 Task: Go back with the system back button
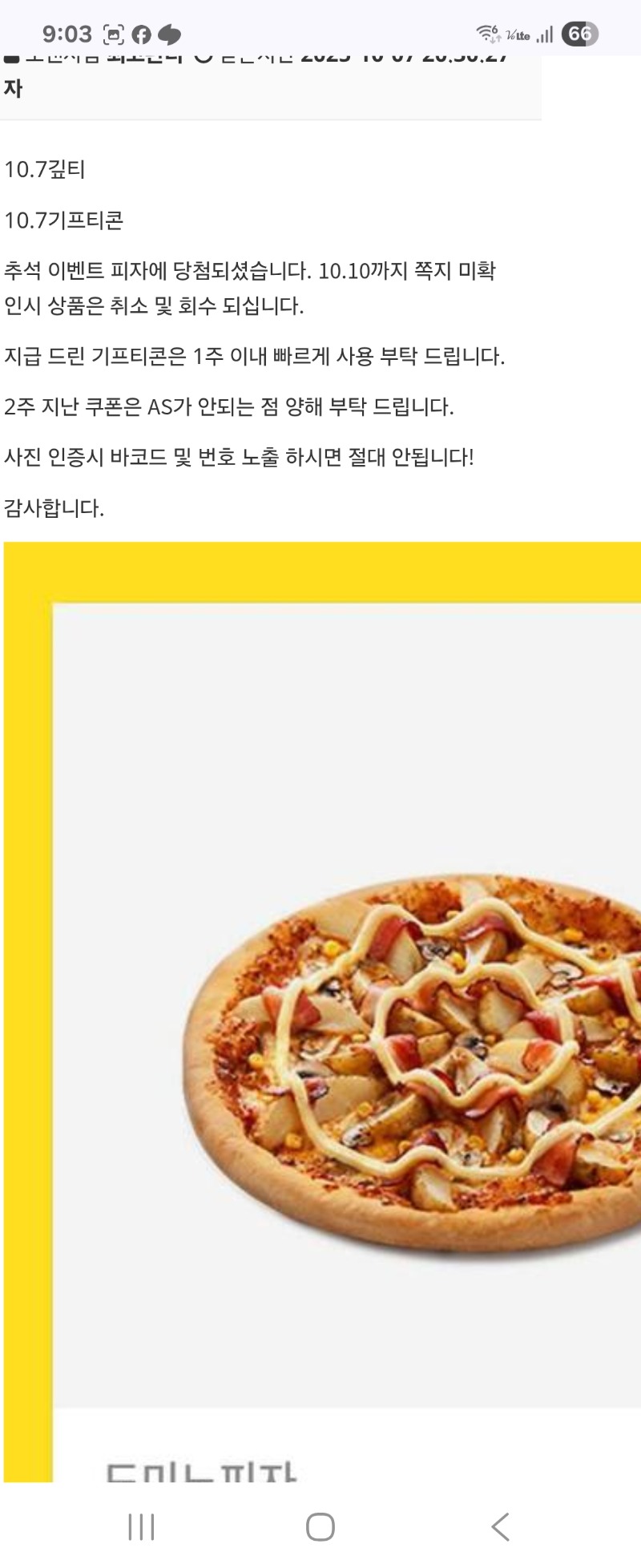tap(500, 1526)
